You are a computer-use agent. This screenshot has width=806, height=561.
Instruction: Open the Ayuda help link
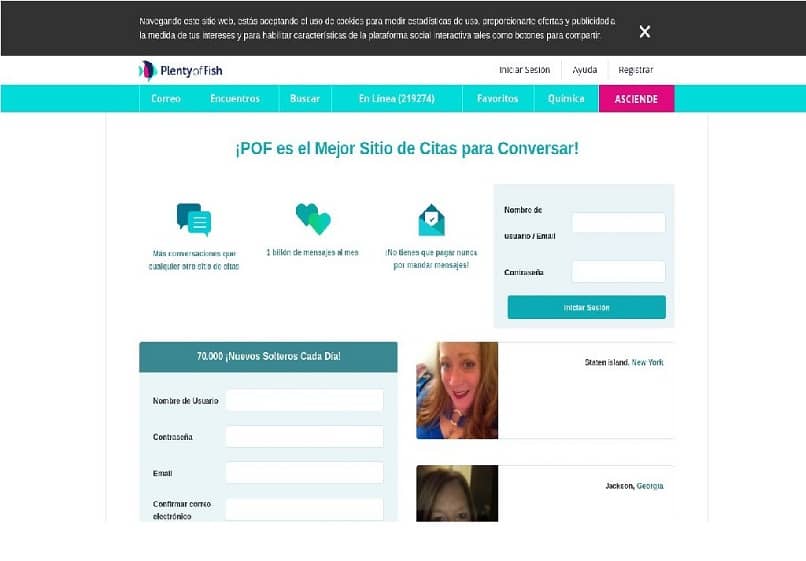pos(584,70)
